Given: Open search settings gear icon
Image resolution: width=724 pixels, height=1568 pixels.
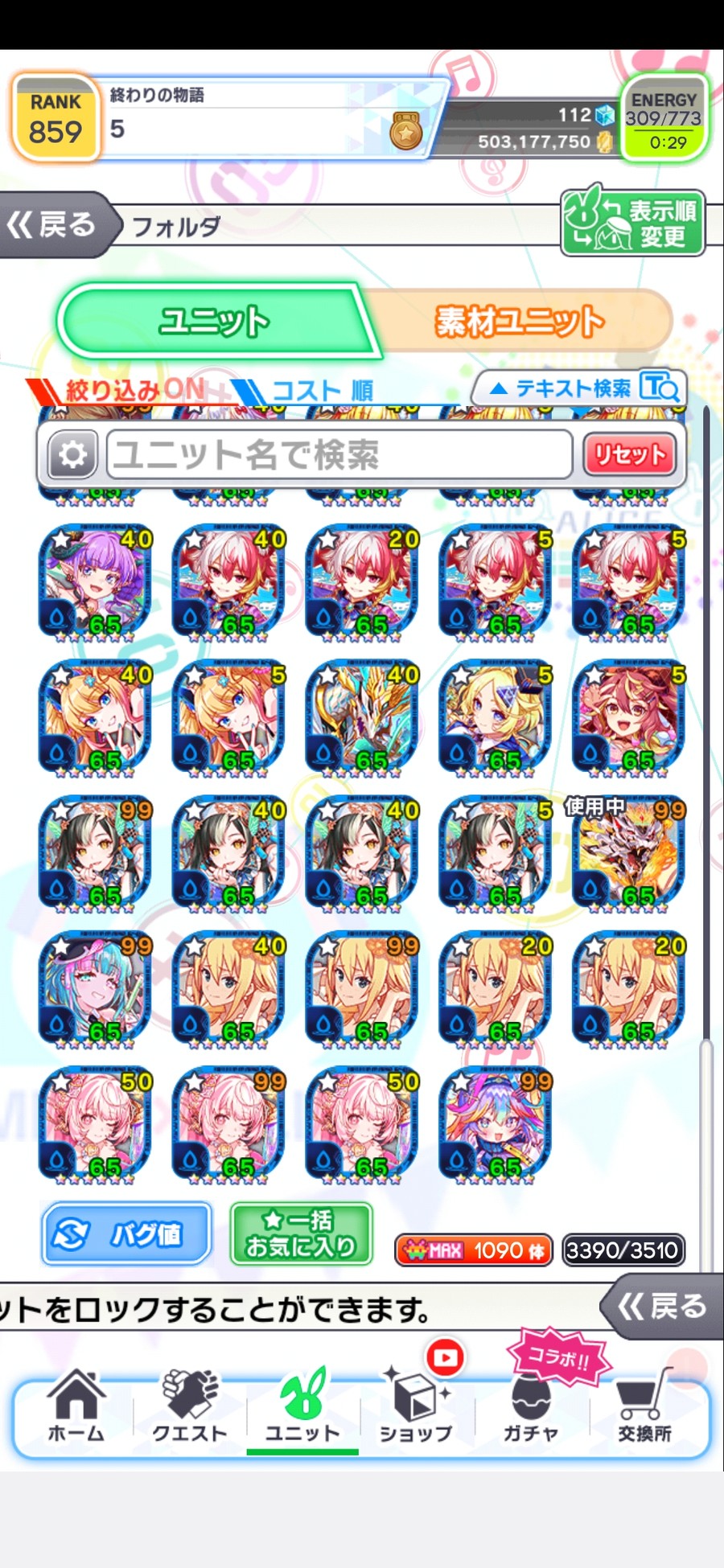Looking at the screenshot, I should point(72,455).
